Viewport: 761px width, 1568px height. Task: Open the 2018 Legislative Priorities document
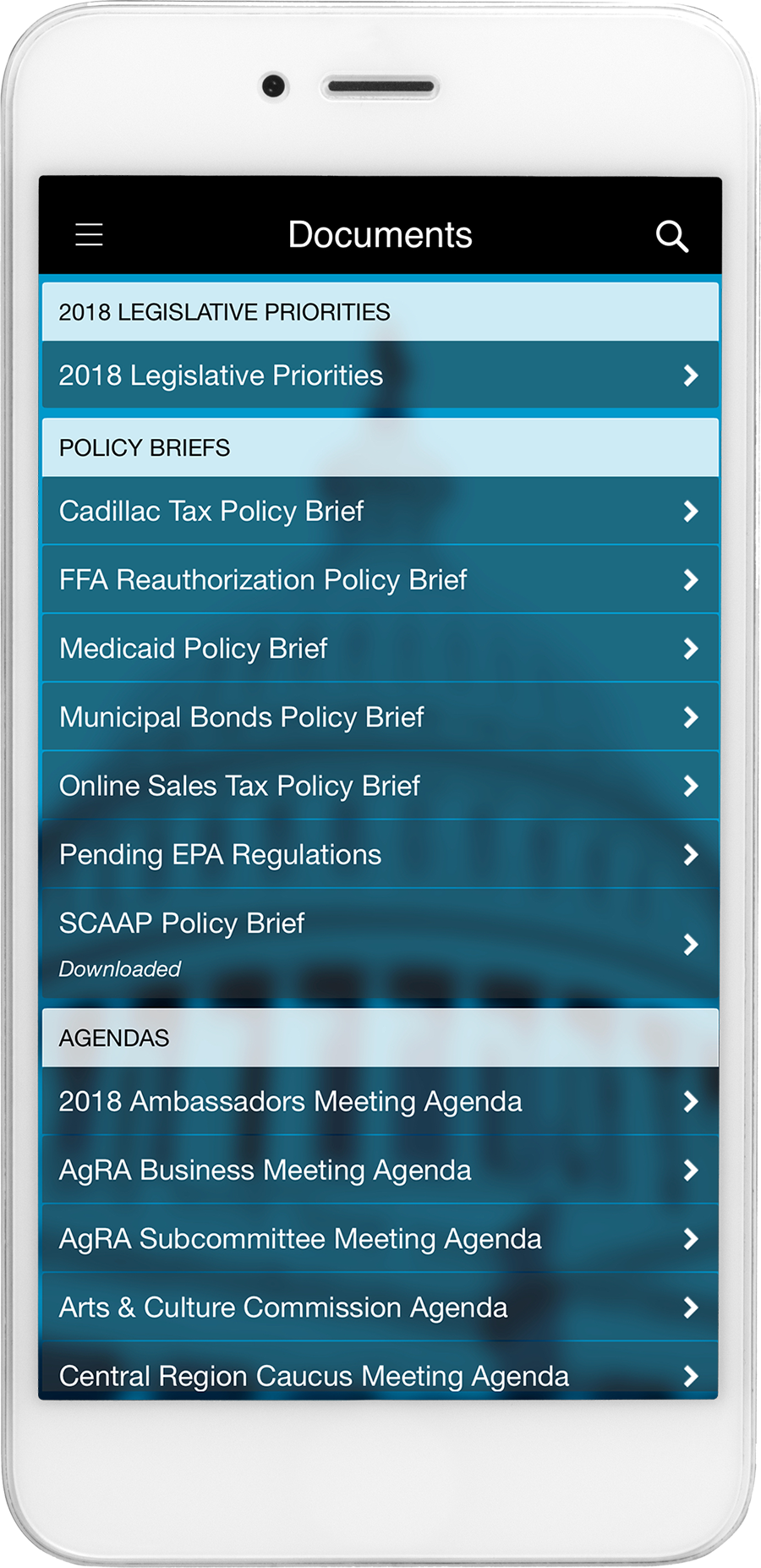point(380,375)
